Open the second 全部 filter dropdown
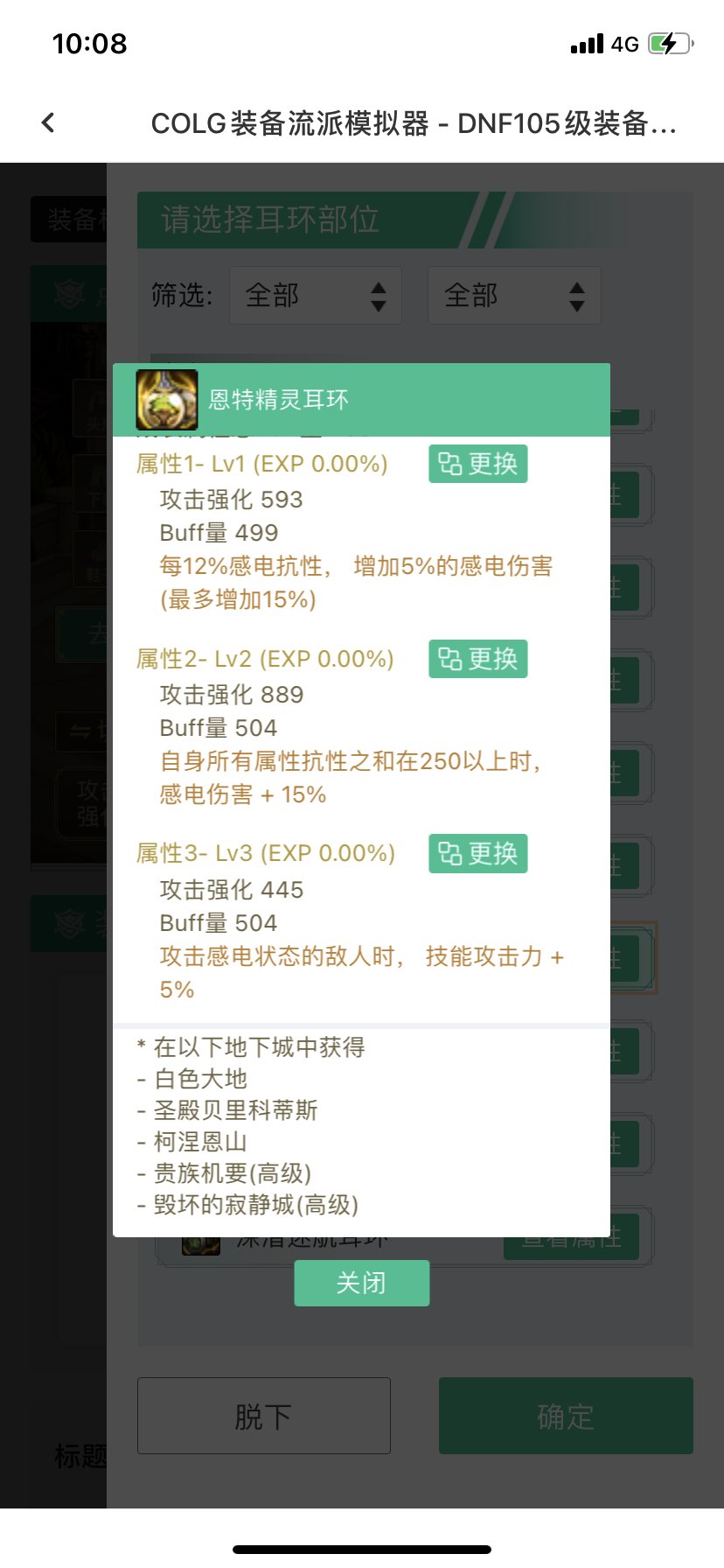The image size is (724, 1568). click(x=514, y=296)
